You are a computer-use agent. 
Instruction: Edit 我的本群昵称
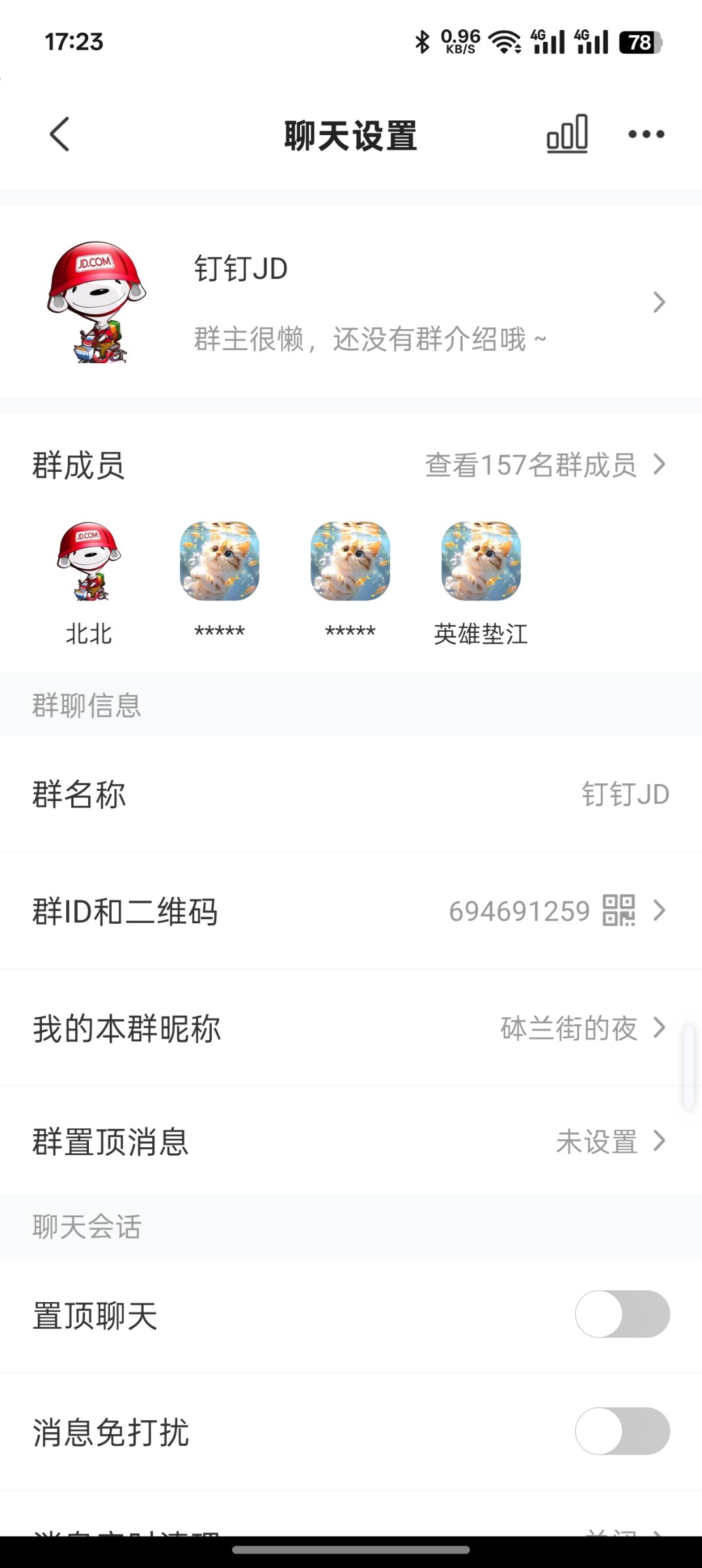pyautogui.click(x=351, y=1028)
